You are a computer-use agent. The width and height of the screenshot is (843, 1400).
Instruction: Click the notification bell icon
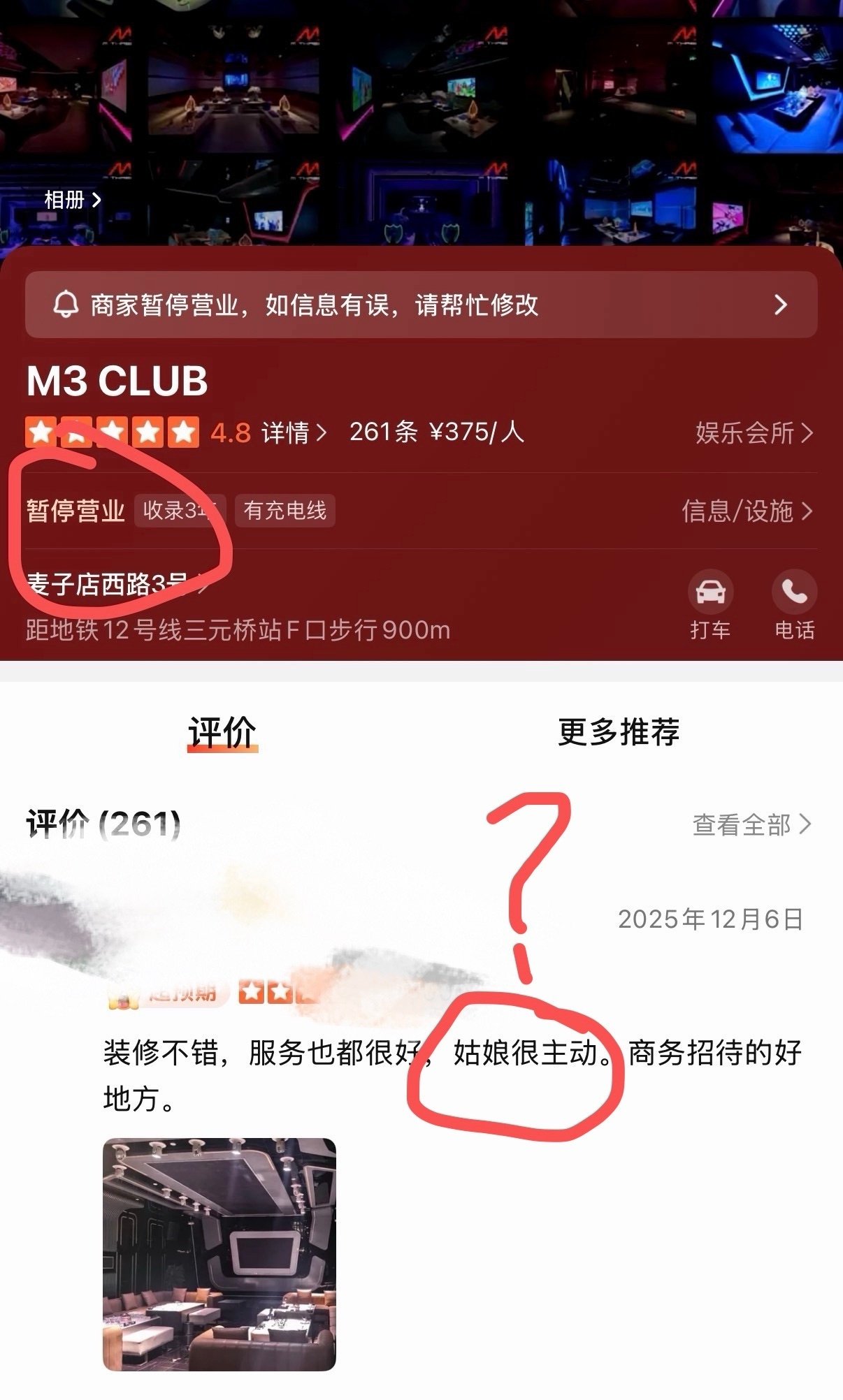coord(68,305)
